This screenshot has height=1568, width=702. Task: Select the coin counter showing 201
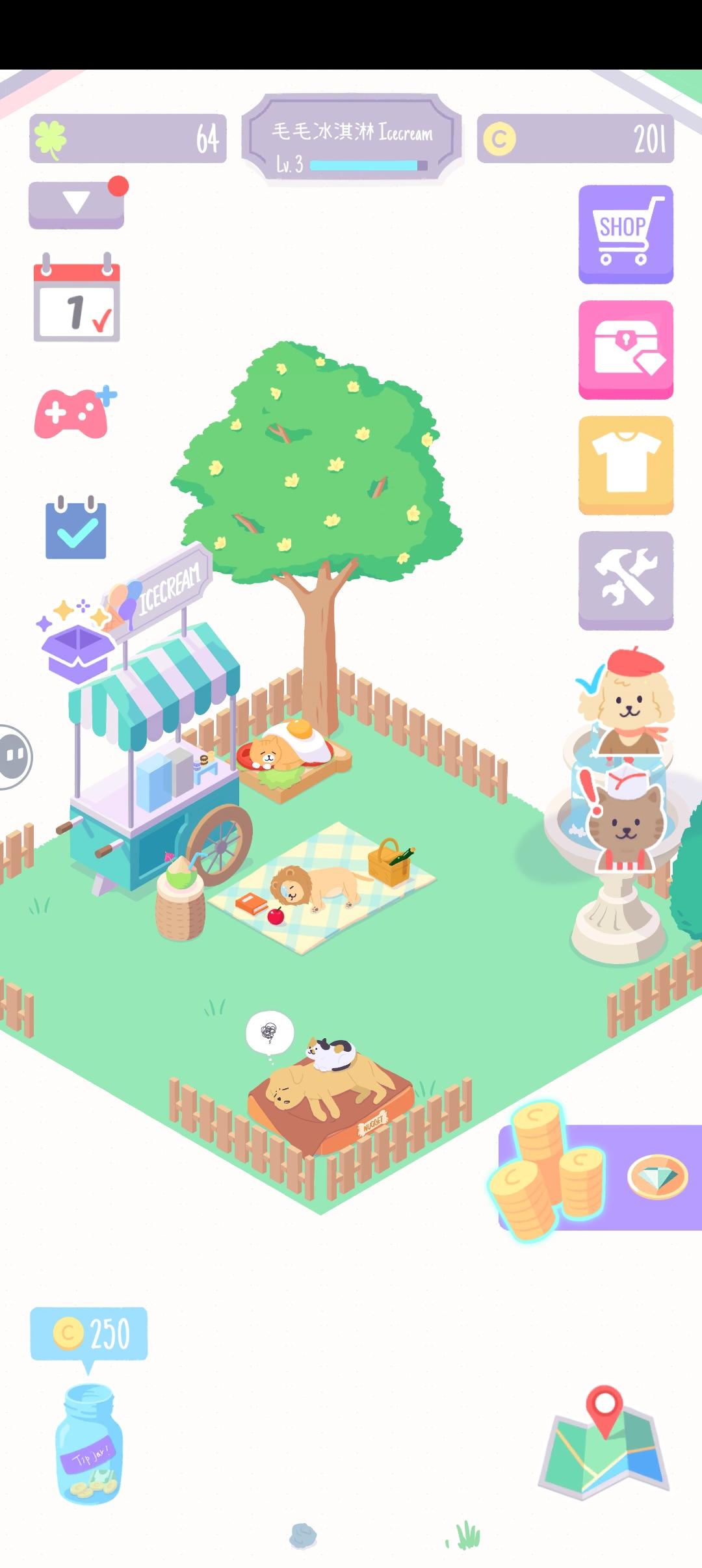click(575, 138)
